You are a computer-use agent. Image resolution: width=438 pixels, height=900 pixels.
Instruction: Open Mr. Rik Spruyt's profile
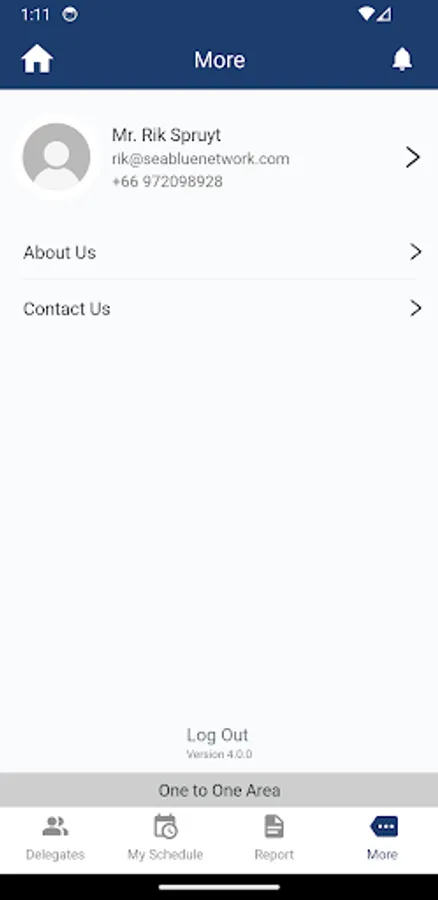219,157
